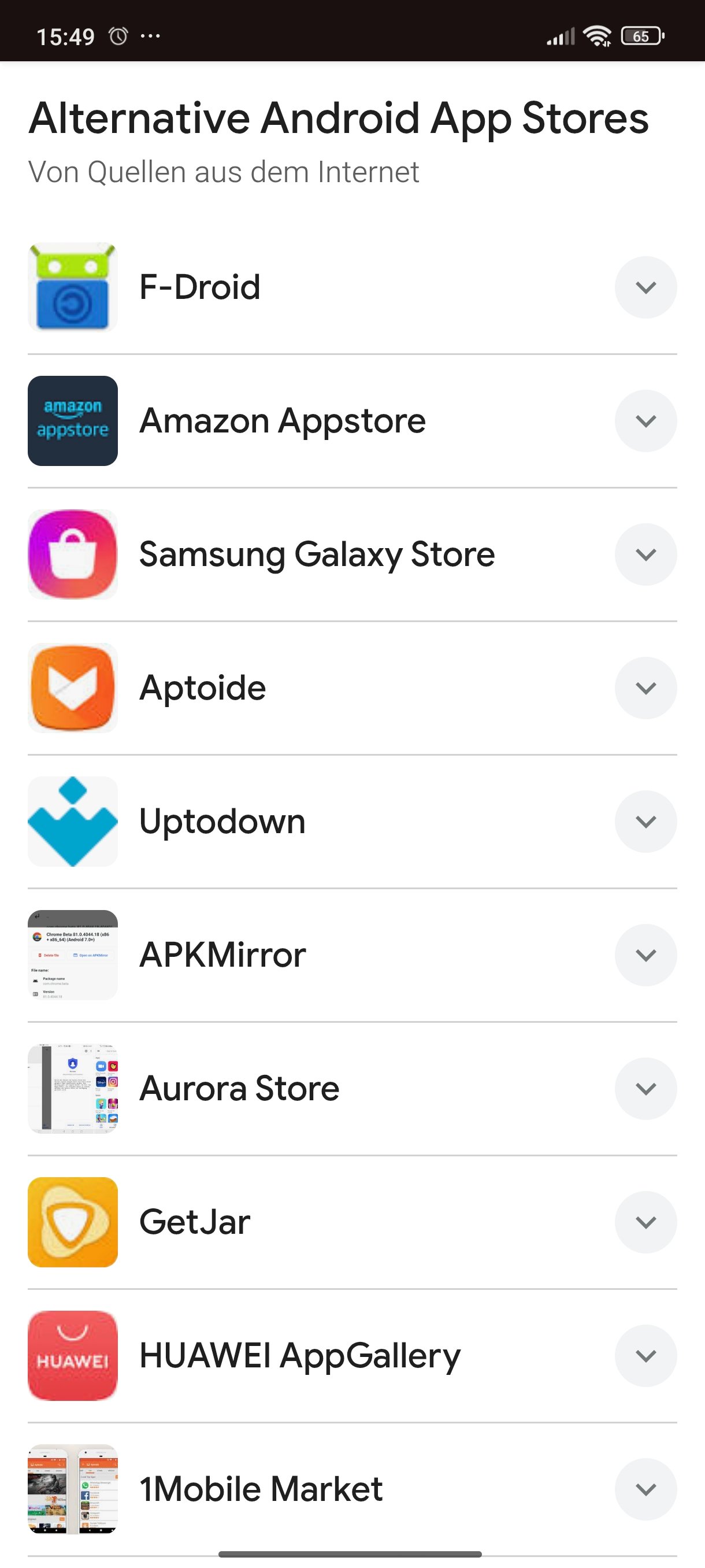Expand the Amazon Appstore chevron
Screen dimensions: 705x1568
point(645,420)
